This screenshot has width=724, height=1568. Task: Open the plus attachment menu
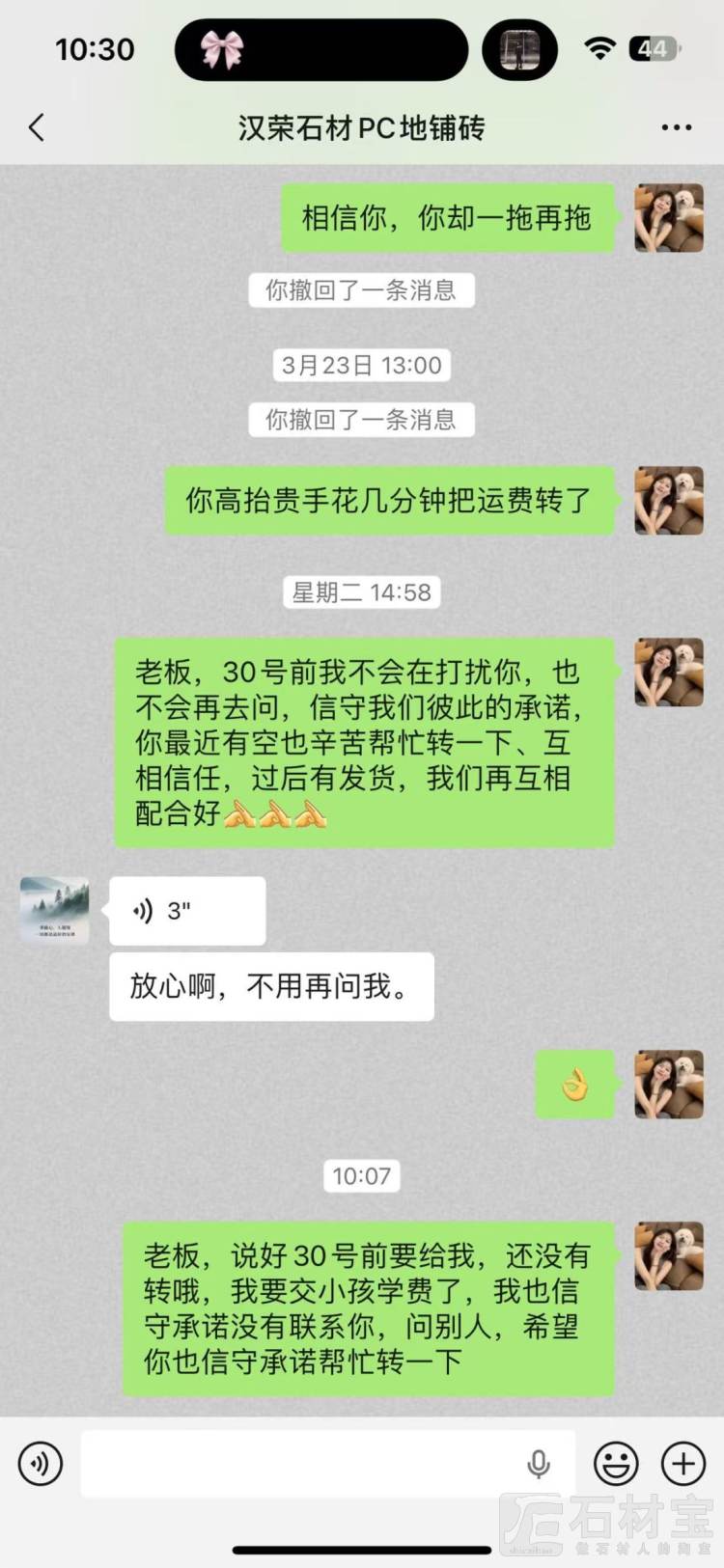click(683, 1464)
